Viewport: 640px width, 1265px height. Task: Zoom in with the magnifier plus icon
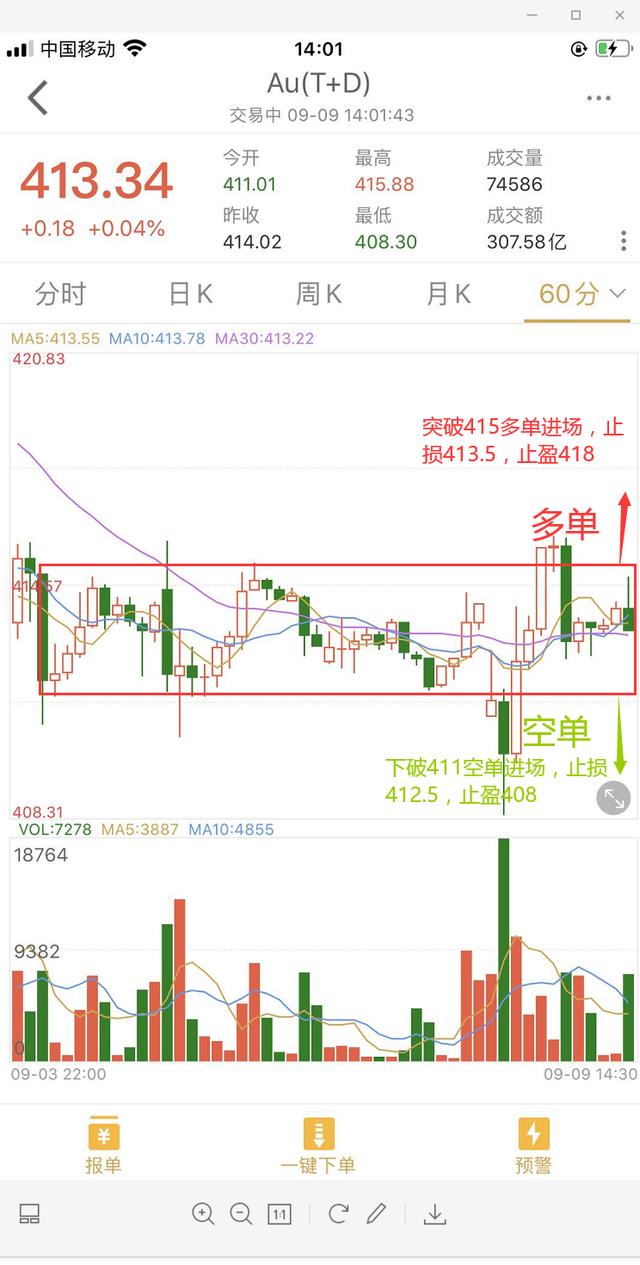[x=203, y=1214]
